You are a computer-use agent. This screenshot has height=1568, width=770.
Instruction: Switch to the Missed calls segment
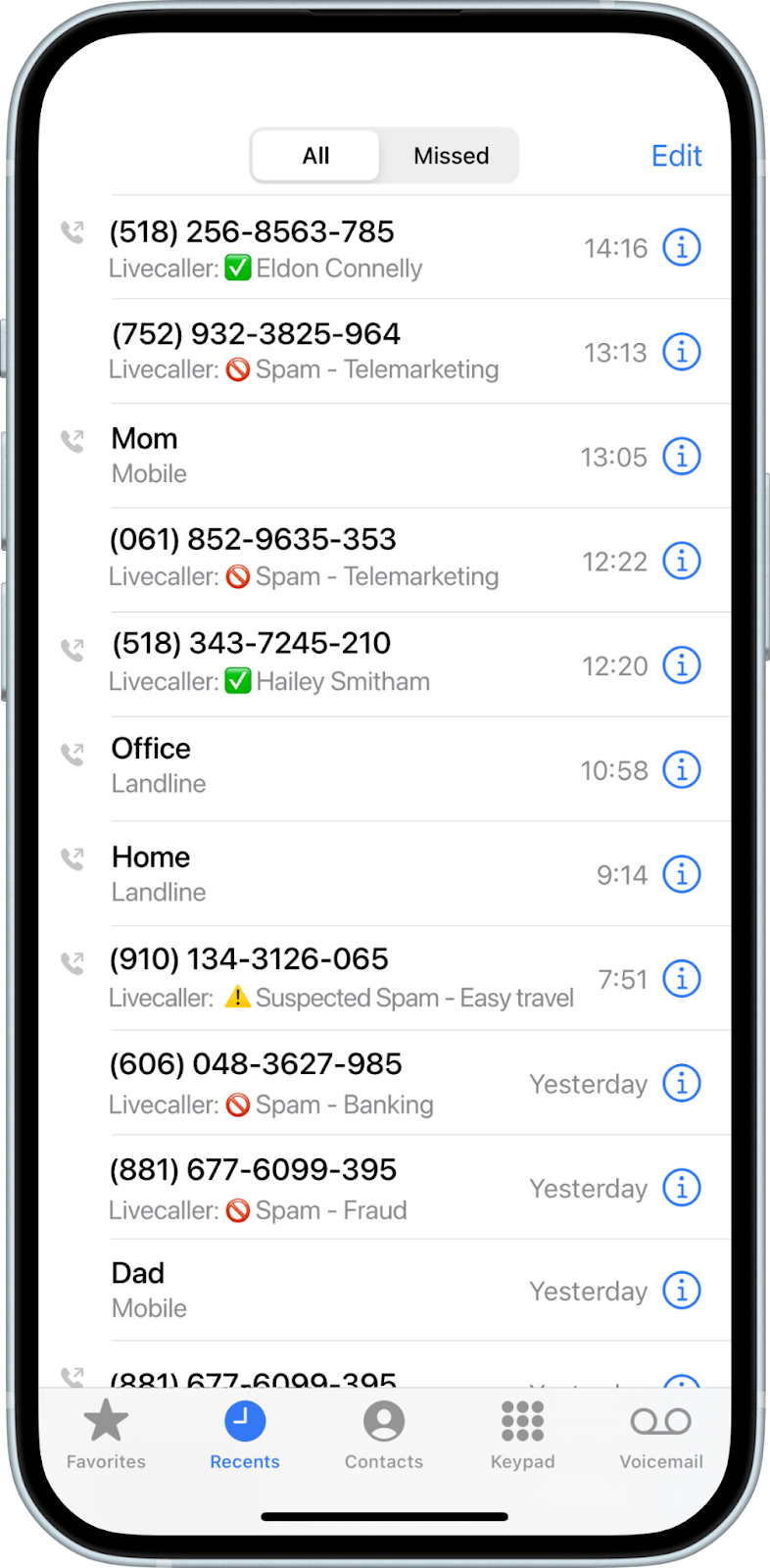coord(451,156)
